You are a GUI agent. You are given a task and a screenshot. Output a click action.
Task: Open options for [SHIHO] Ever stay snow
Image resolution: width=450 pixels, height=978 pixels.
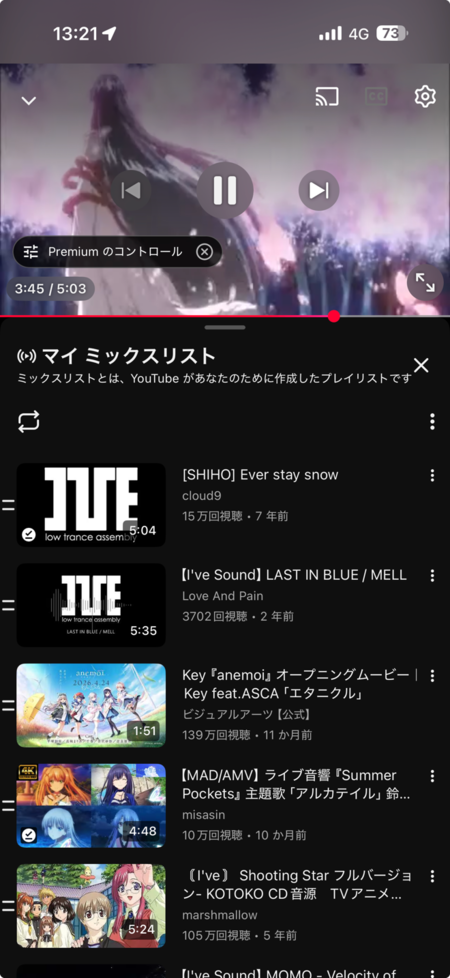(x=432, y=475)
